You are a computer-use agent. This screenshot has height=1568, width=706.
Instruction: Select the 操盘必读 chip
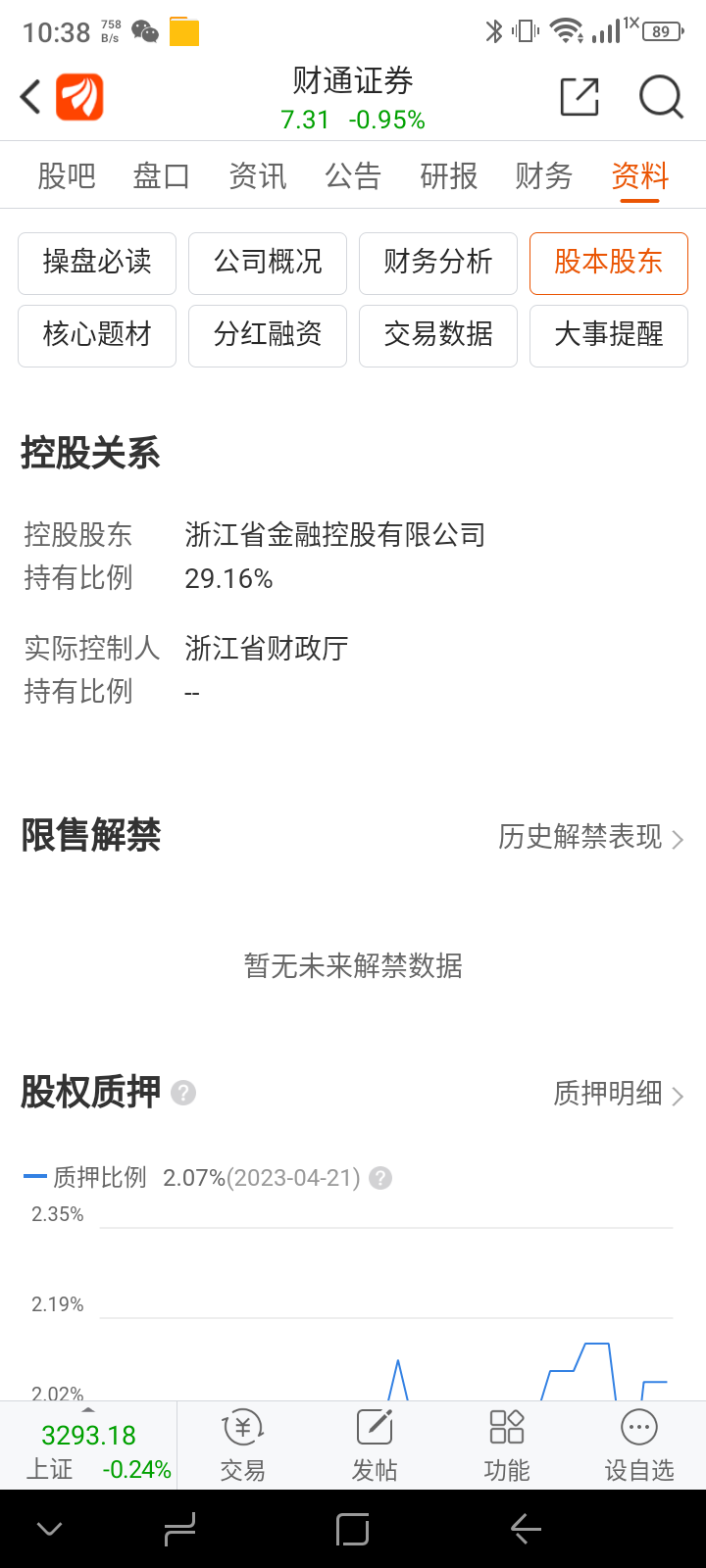[x=97, y=263]
